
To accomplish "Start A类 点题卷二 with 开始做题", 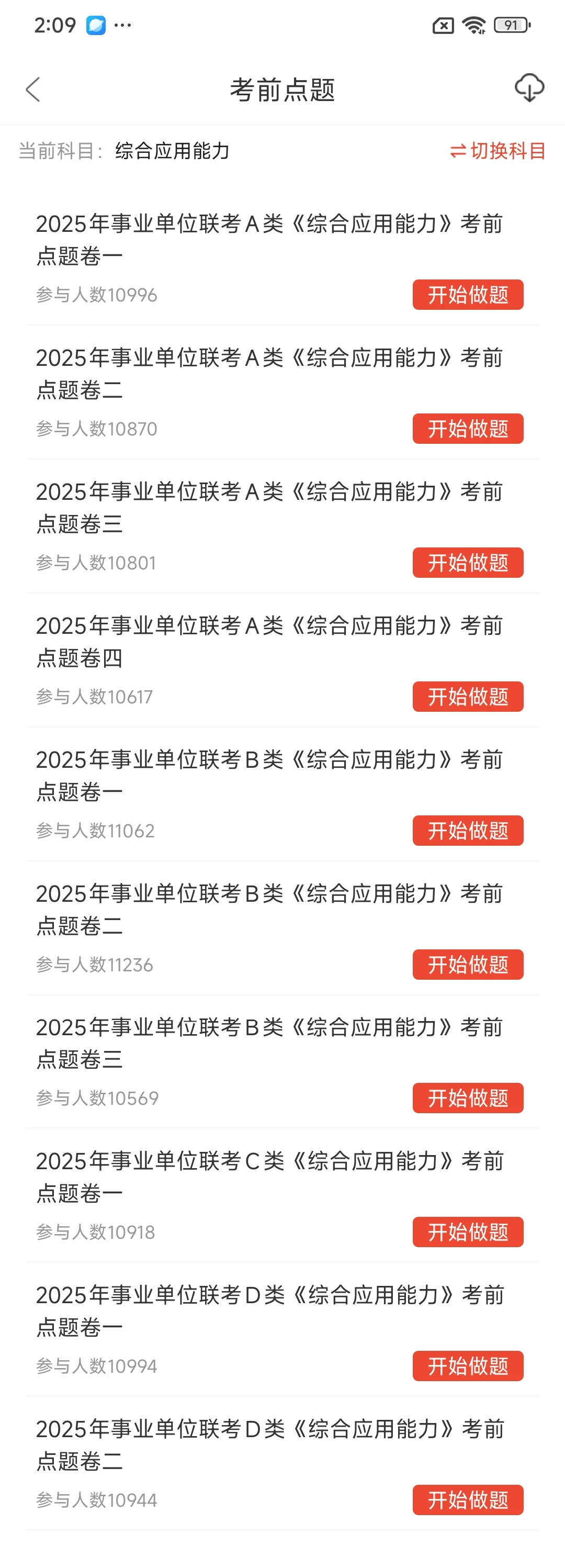I will (x=468, y=429).
